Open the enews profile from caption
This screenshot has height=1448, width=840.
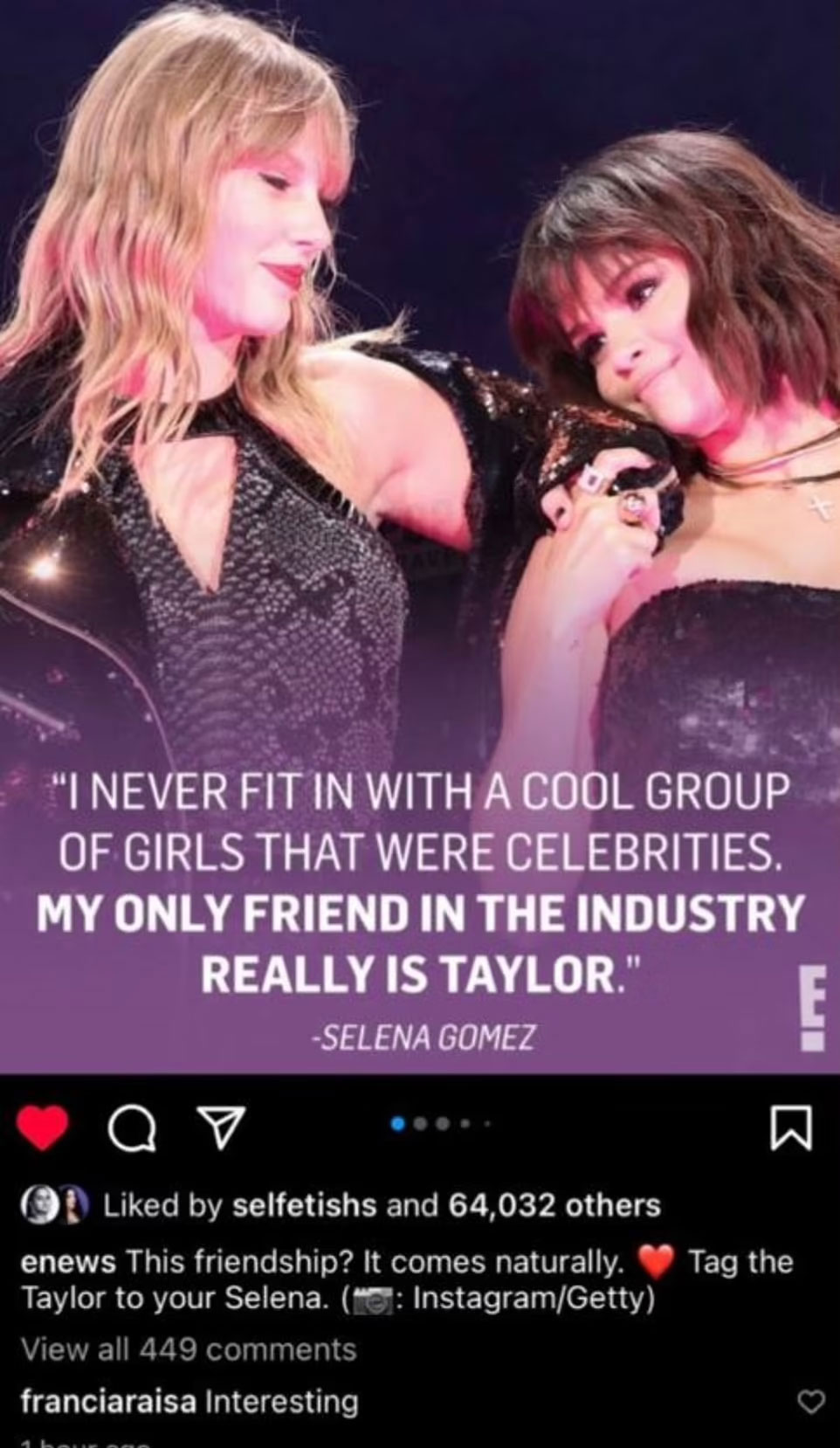[67, 1262]
